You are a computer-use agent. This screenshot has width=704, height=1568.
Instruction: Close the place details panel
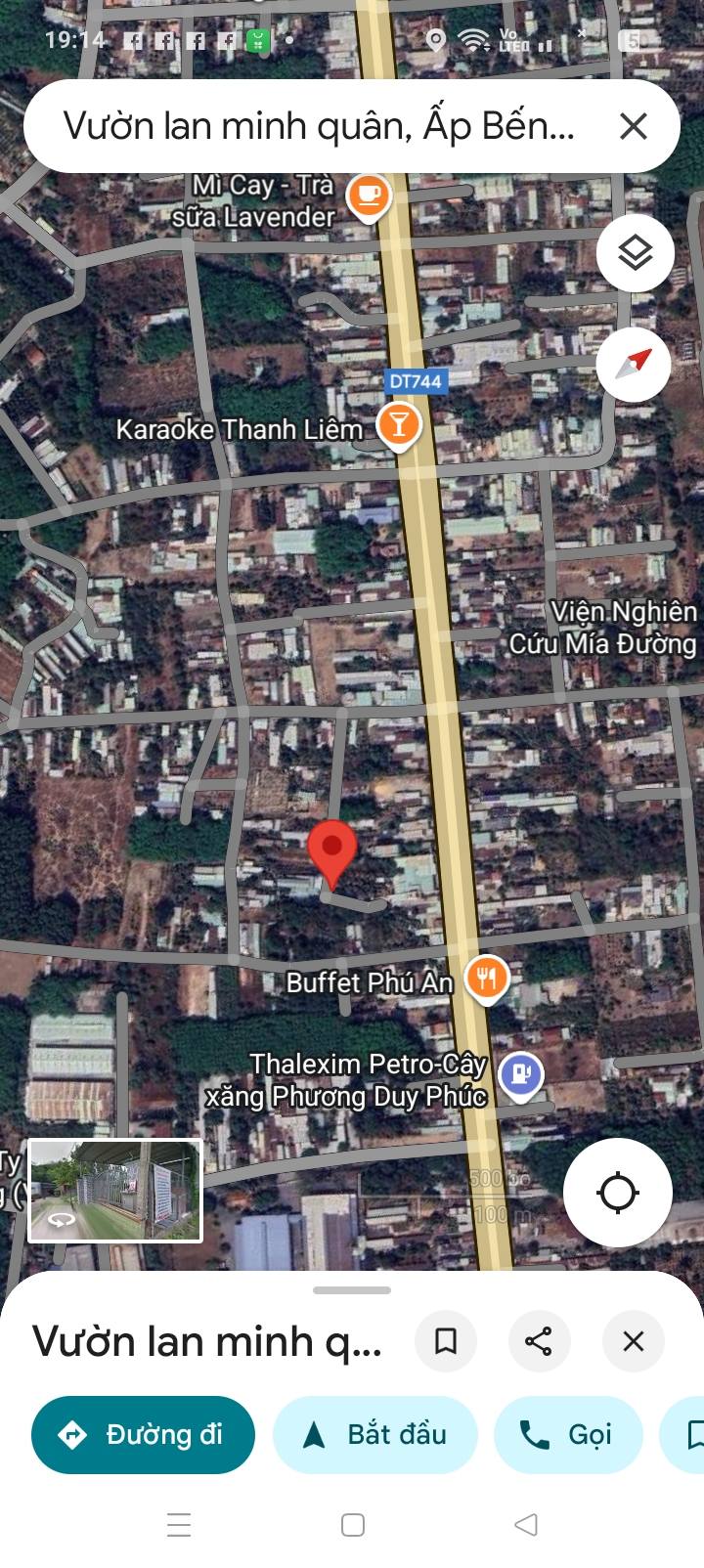coord(634,1341)
